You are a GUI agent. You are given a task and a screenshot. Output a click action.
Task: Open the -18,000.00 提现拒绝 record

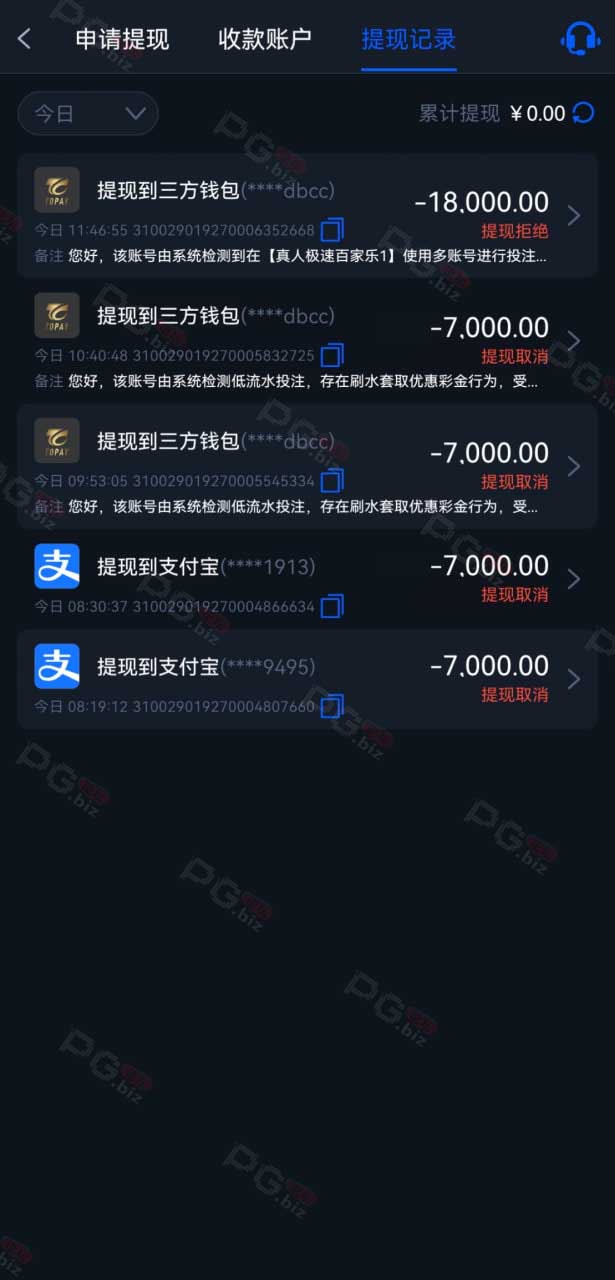tap(307, 215)
